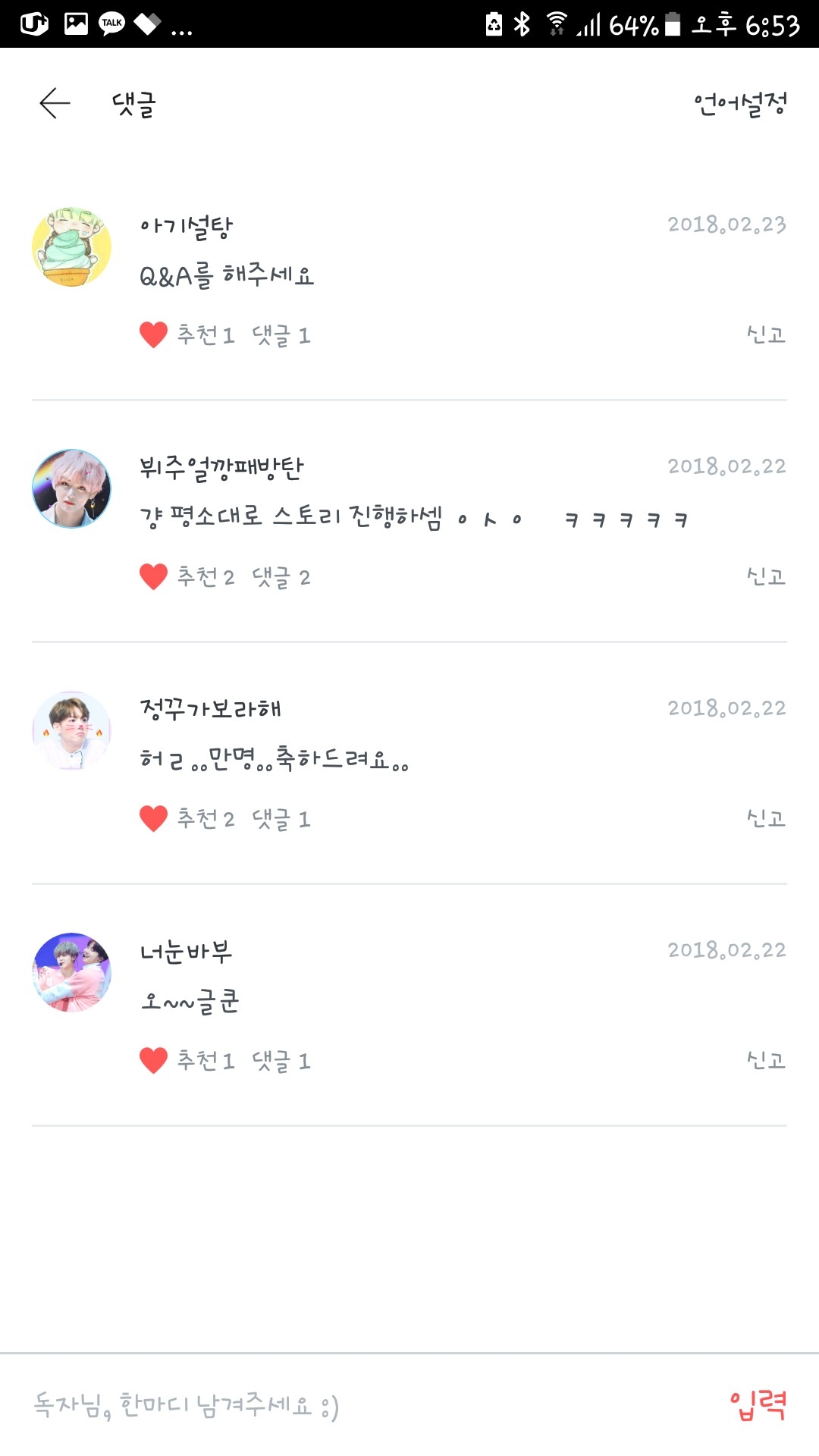The width and height of the screenshot is (819, 1456).
Task: Like 너눈바부's comment with the heart
Action: tap(153, 1060)
